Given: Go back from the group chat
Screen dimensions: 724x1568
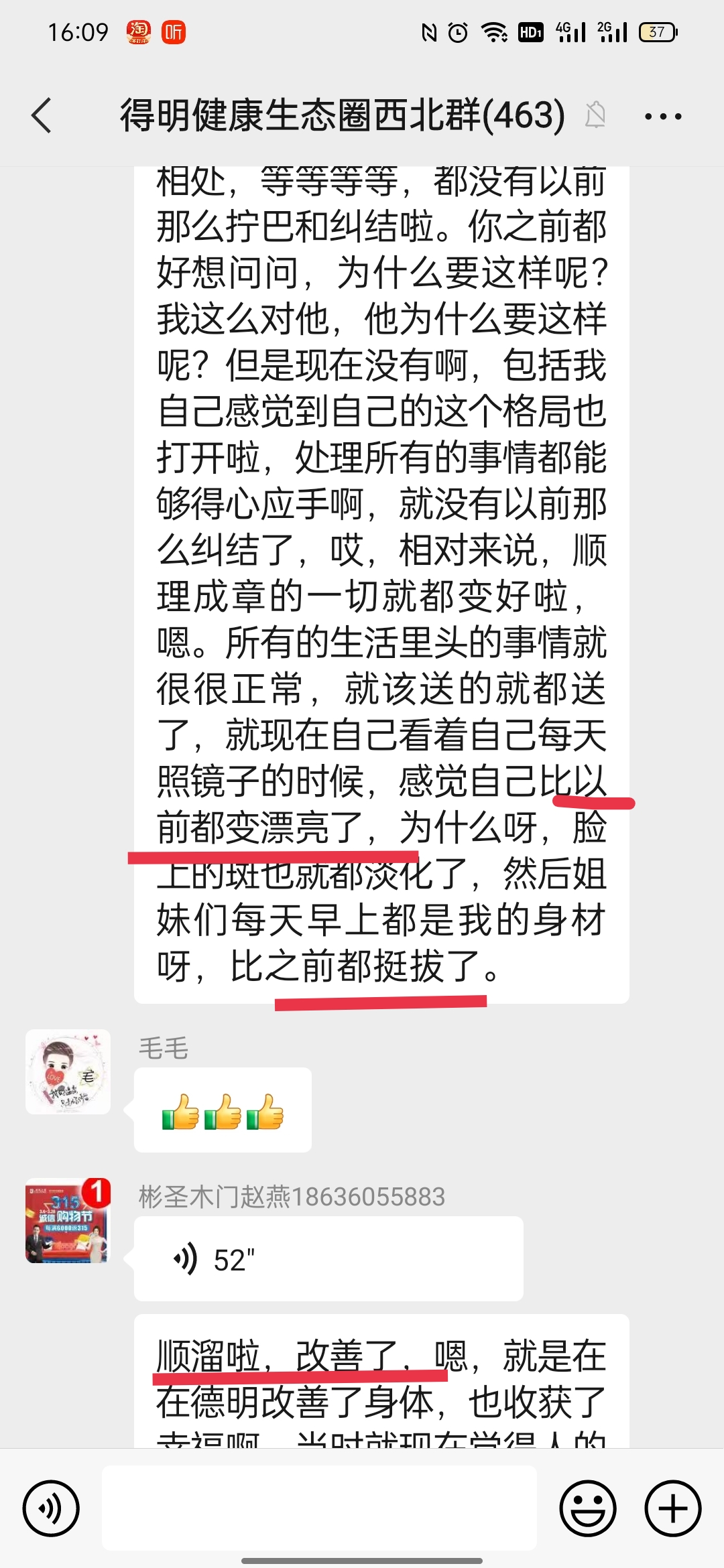Looking at the screenshot, I should click(42, 115).
